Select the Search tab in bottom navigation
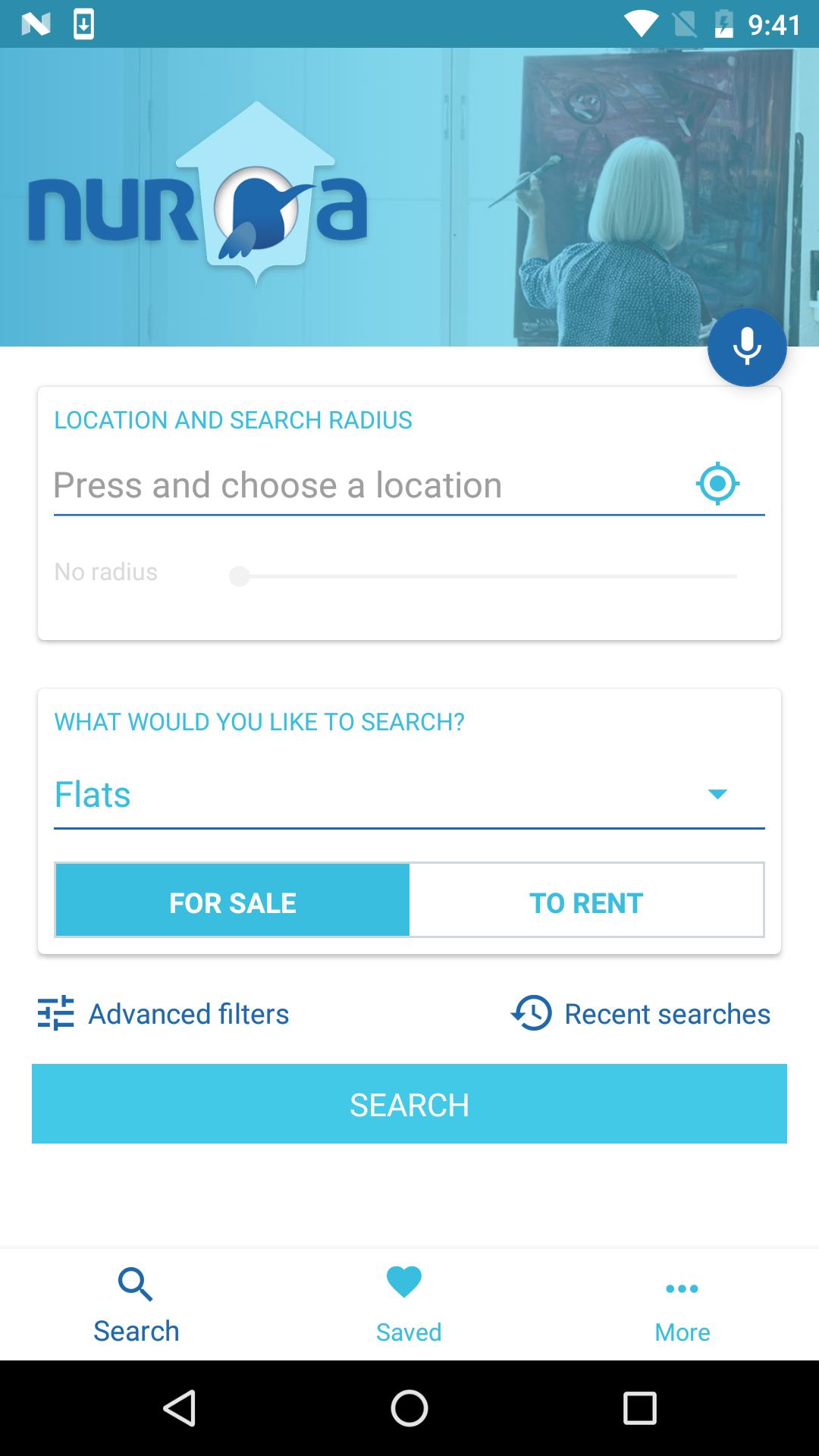Image resolution: width=819 pixels, height=1456 pixels. tap(136, 1304)
